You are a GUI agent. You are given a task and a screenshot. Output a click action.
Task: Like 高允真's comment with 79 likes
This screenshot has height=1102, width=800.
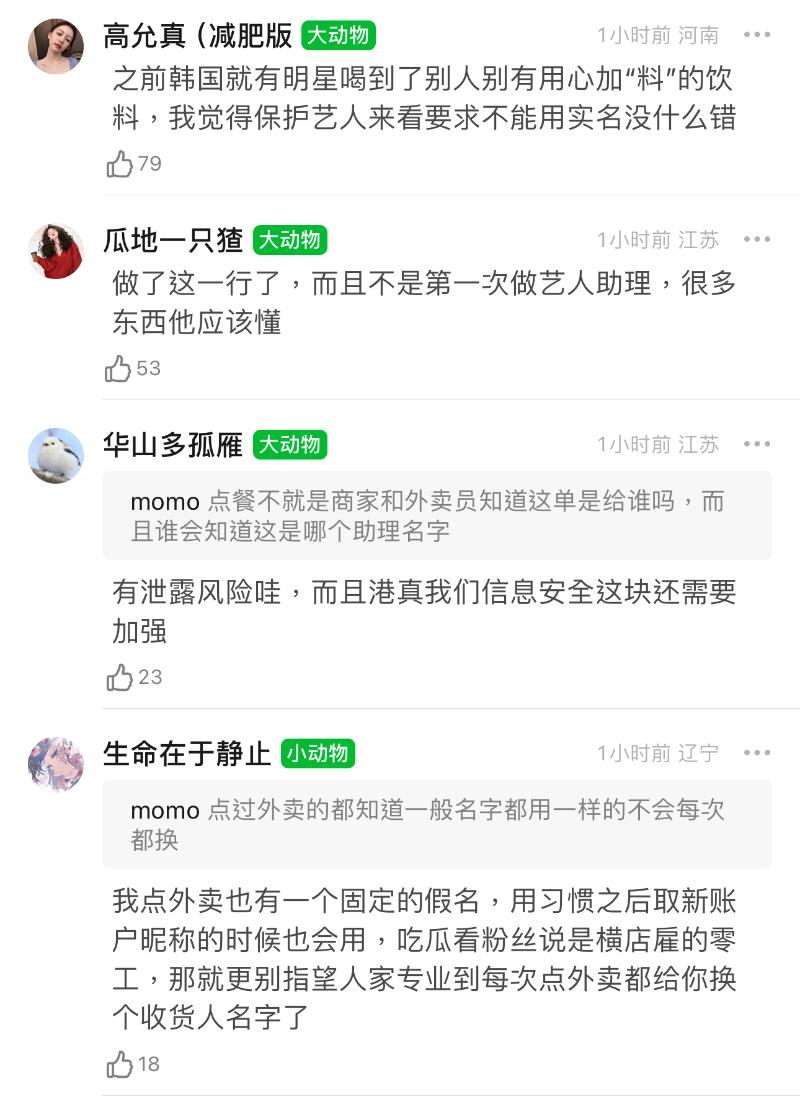coord(120,164)
